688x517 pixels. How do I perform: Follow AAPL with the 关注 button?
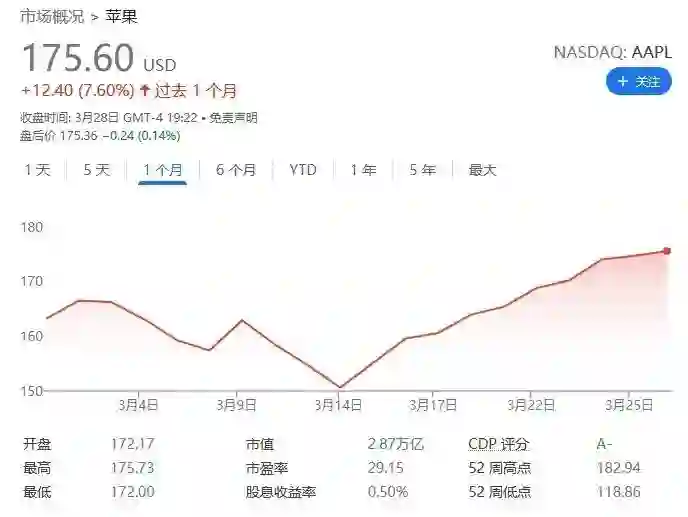click(x=638, y=82)
